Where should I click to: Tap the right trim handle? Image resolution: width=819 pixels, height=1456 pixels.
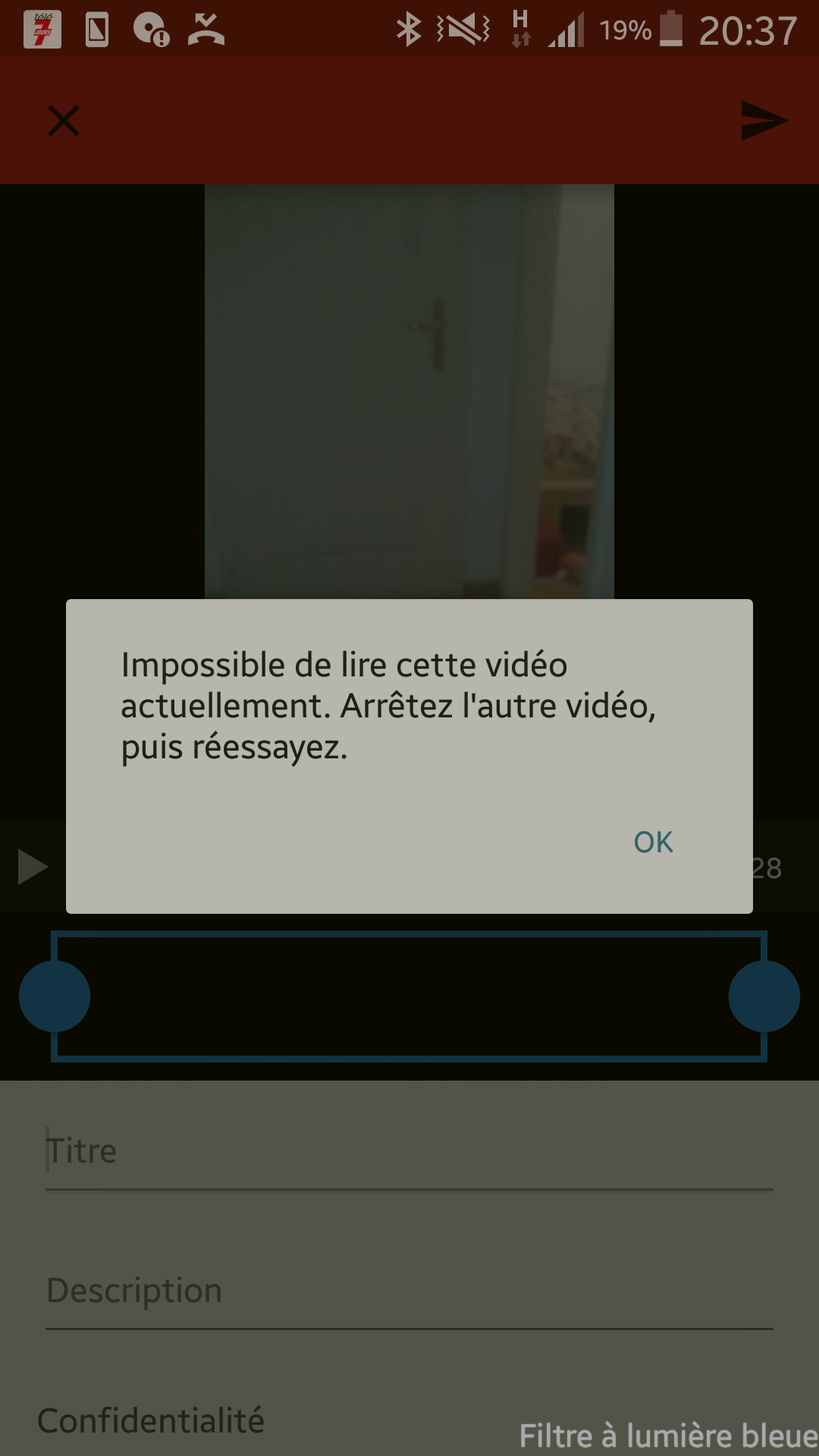click(x=764, y=996)
